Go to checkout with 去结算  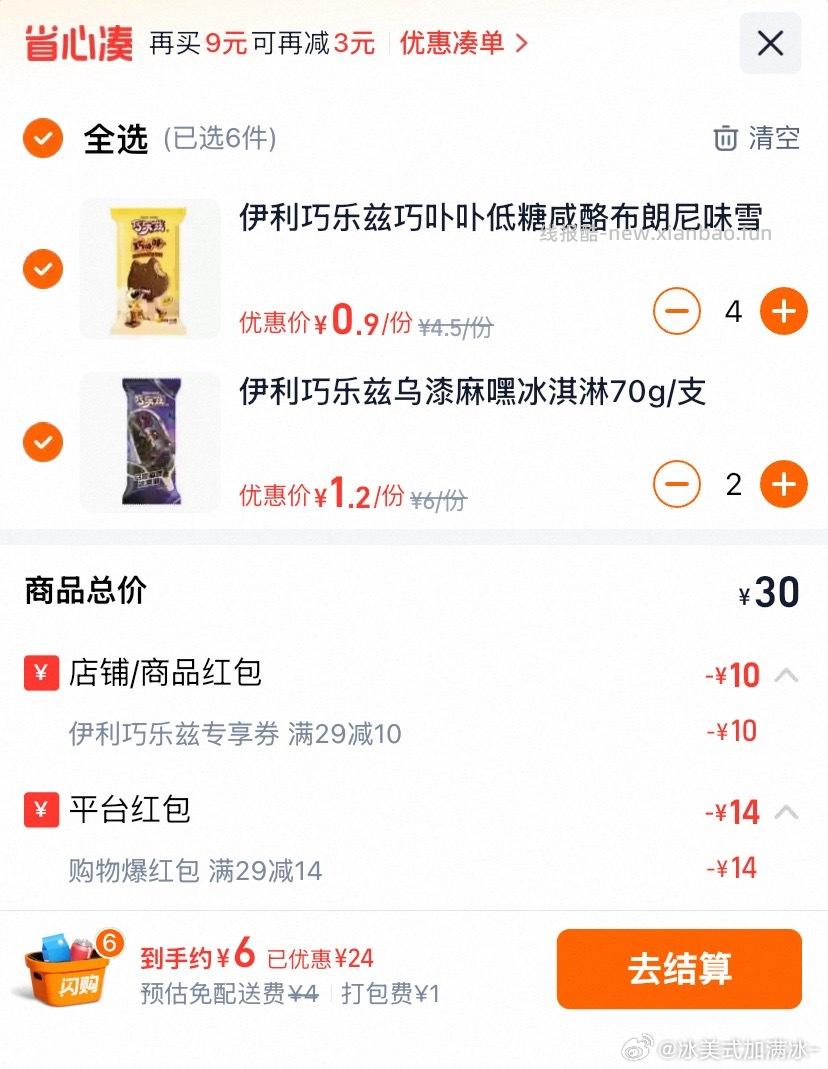(x=679, y=968)
